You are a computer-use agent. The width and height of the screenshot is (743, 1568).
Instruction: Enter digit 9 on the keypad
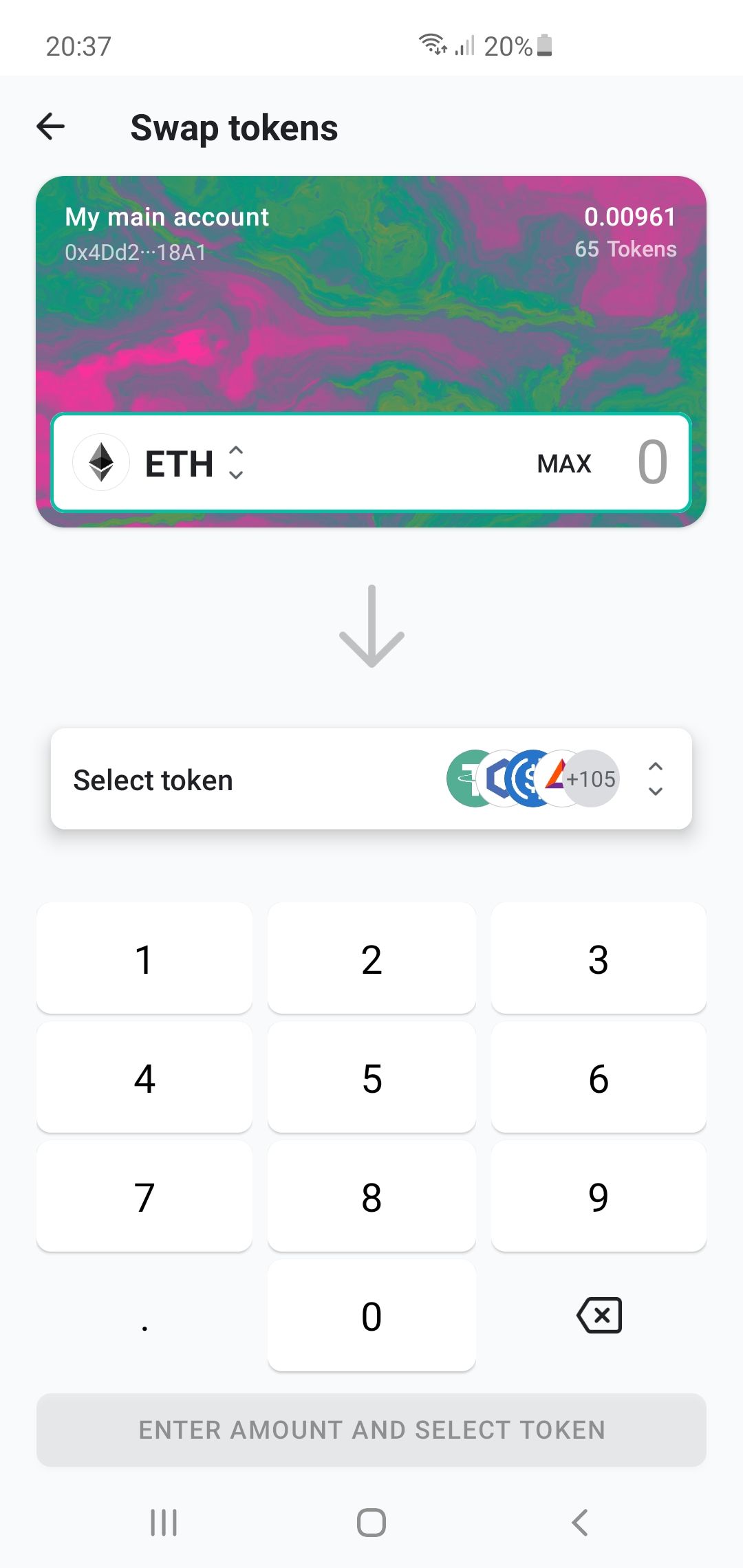point(599,1196)
